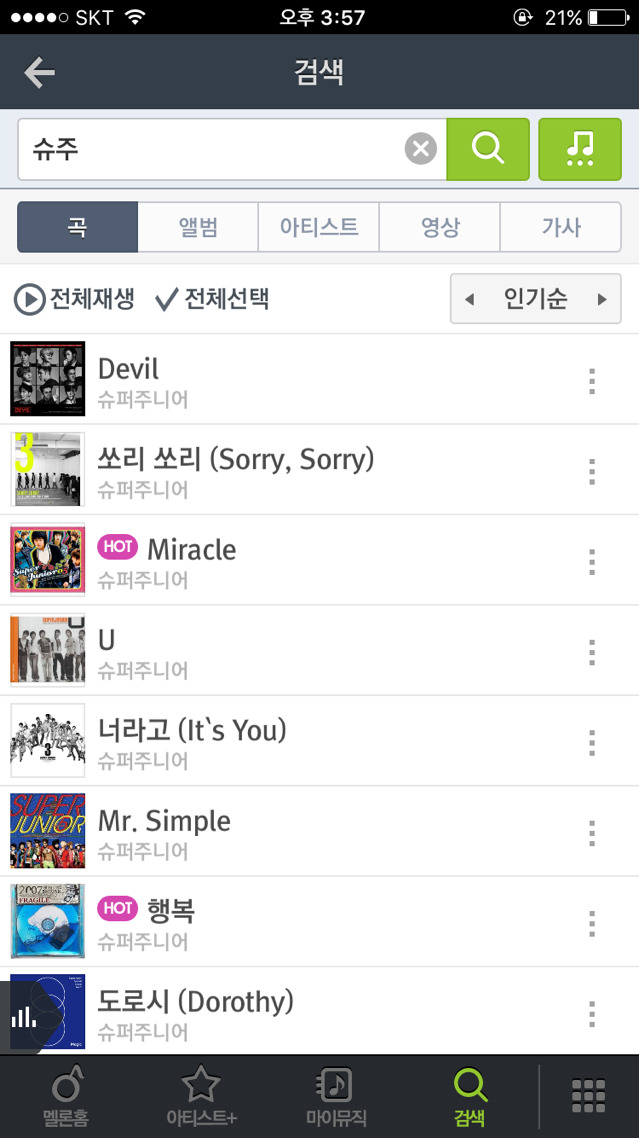639x1138 pixels.
Task: Select the song 너라고 (It's You)
Action: tap(320, 741)
